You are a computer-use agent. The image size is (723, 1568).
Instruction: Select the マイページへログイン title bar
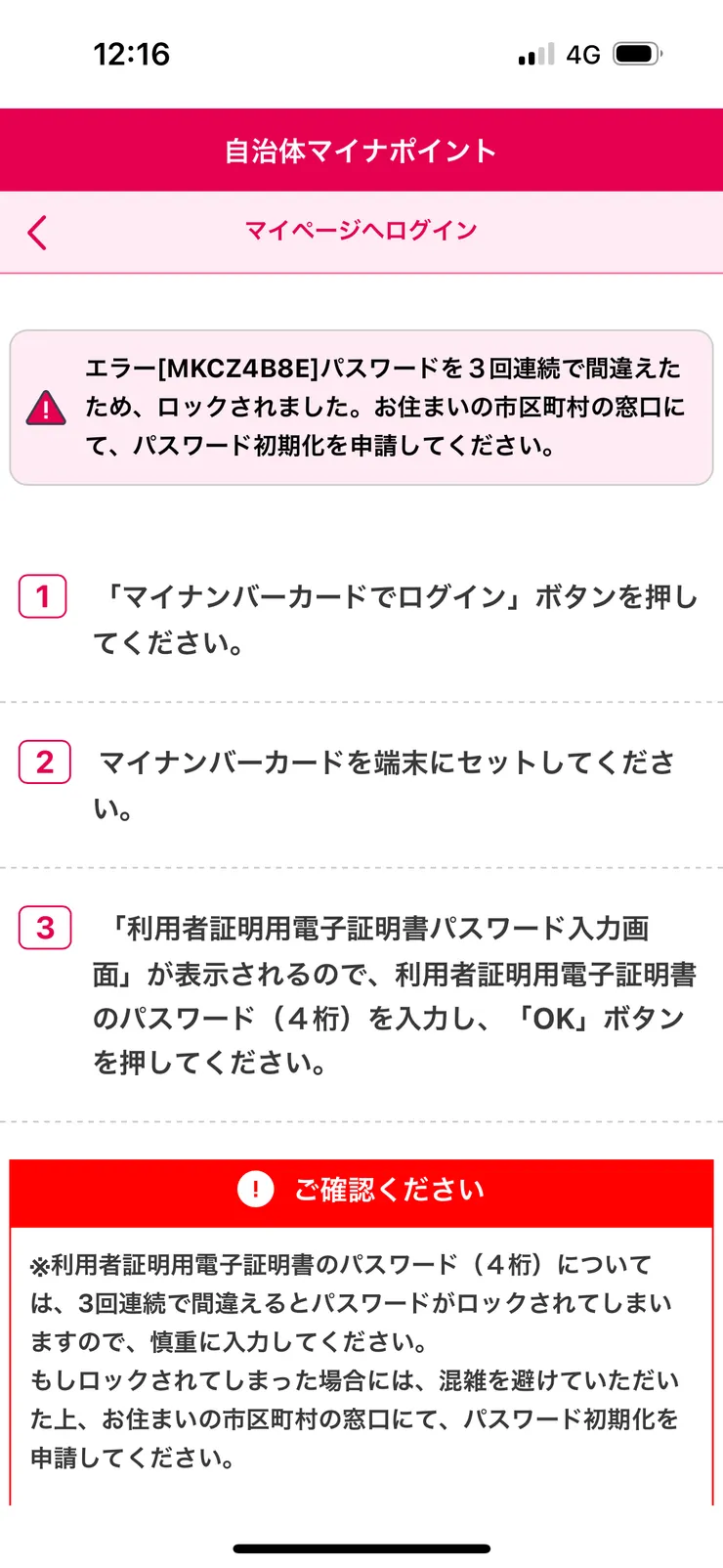tap(361, 231)
